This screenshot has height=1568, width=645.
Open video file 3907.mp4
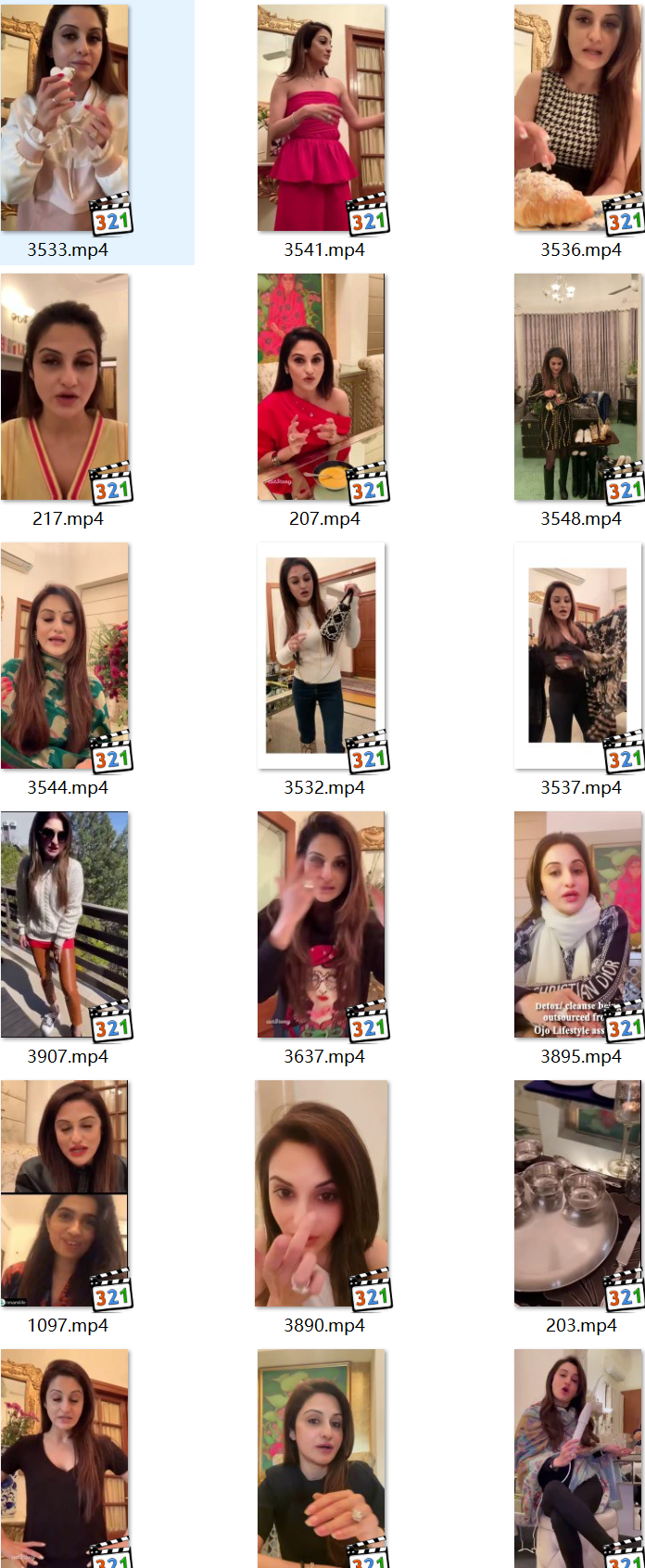tap(65, 925)
